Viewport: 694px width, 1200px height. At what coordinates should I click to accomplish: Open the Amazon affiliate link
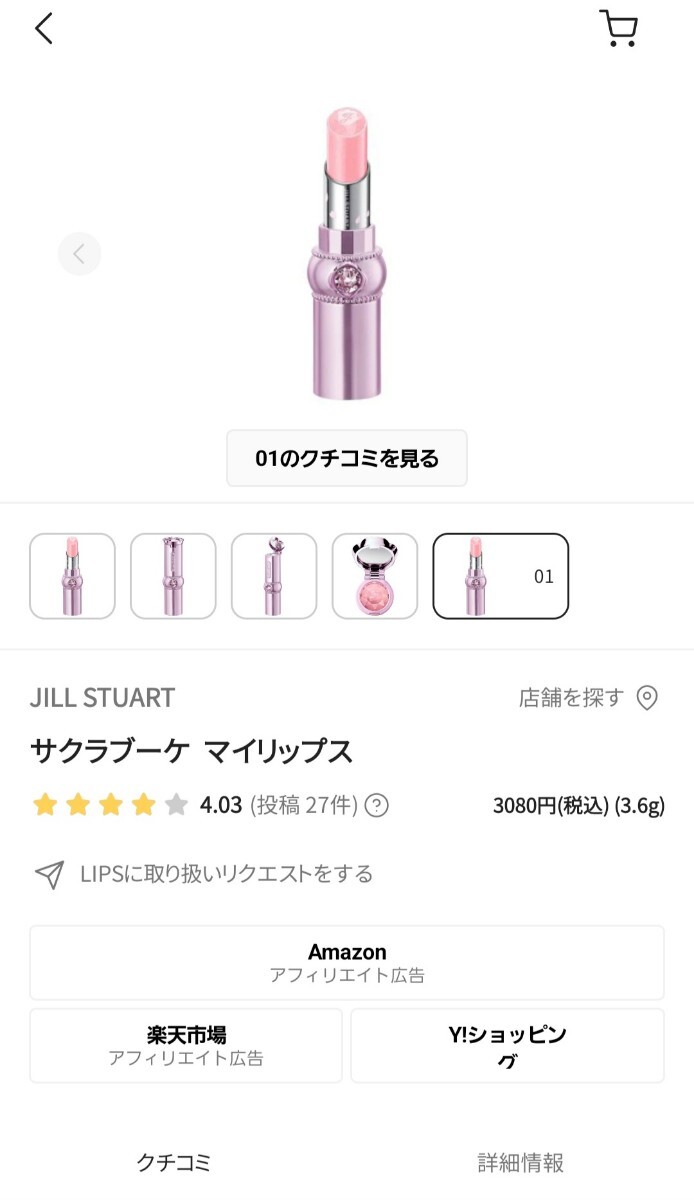click(347, 962)
